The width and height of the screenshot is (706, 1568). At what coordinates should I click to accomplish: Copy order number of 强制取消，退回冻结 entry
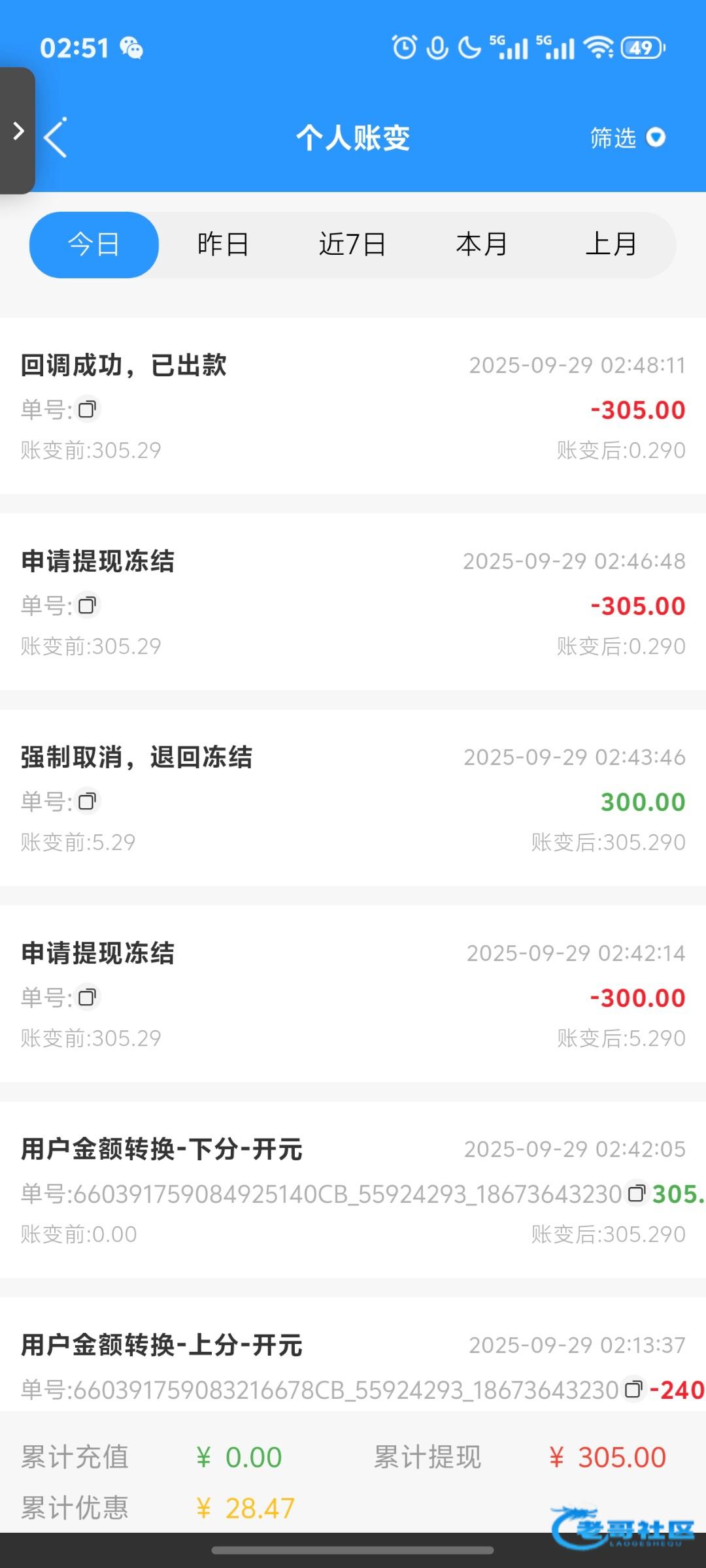pyautogui.click(x=87, y=802)
